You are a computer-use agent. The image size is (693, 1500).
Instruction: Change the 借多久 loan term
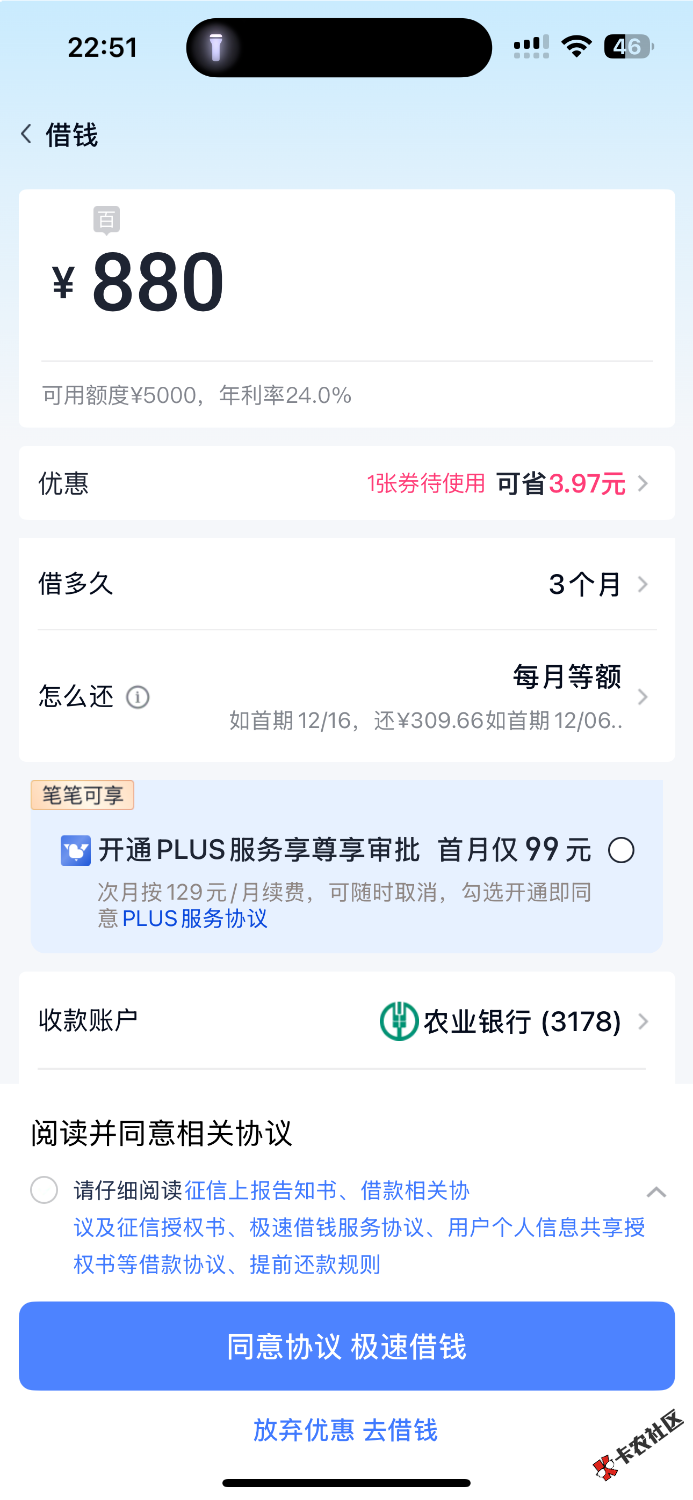pyautogui.click(x=346, y=584)
